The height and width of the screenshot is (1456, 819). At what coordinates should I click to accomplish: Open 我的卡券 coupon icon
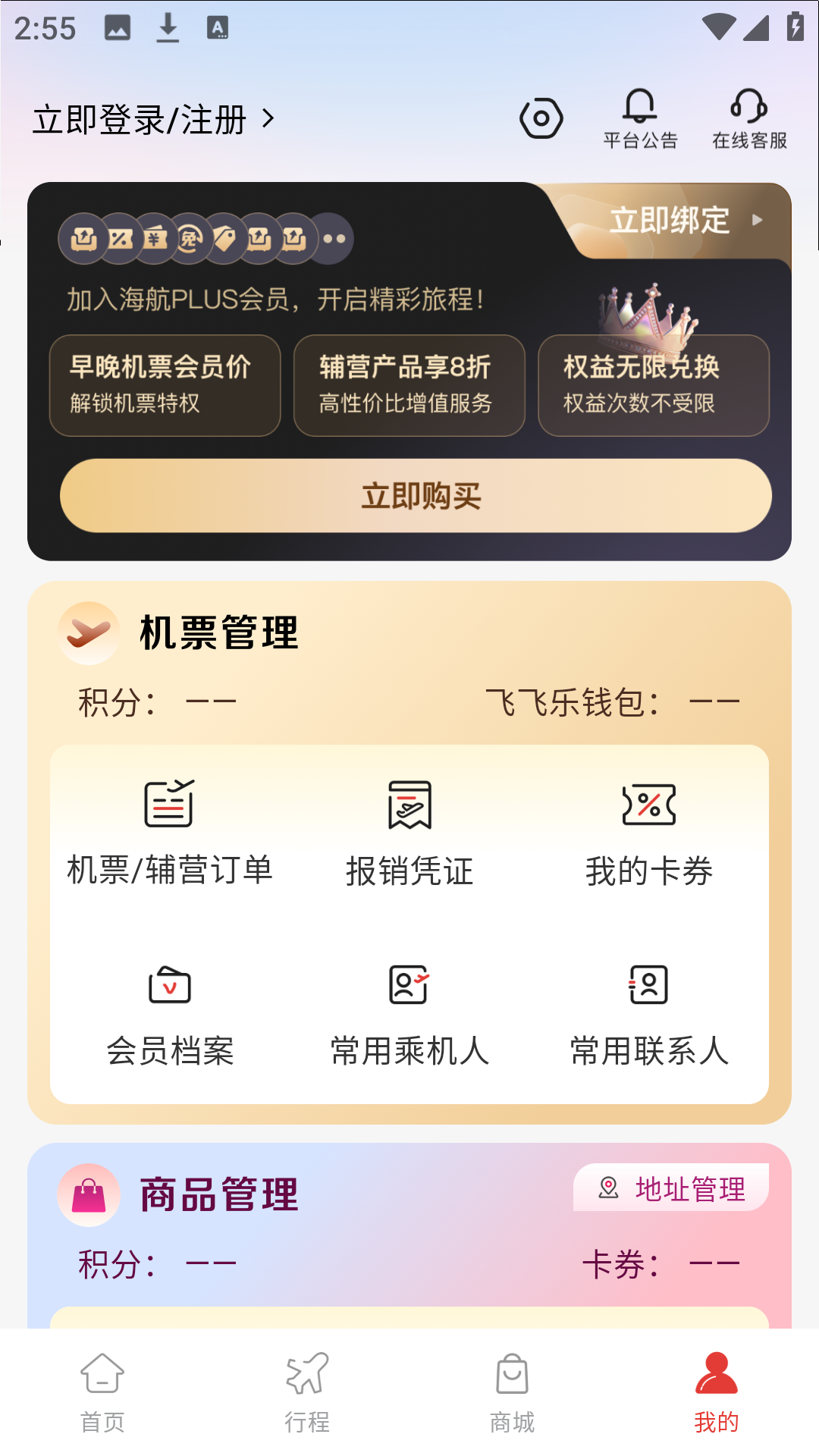tap(648, 806)
